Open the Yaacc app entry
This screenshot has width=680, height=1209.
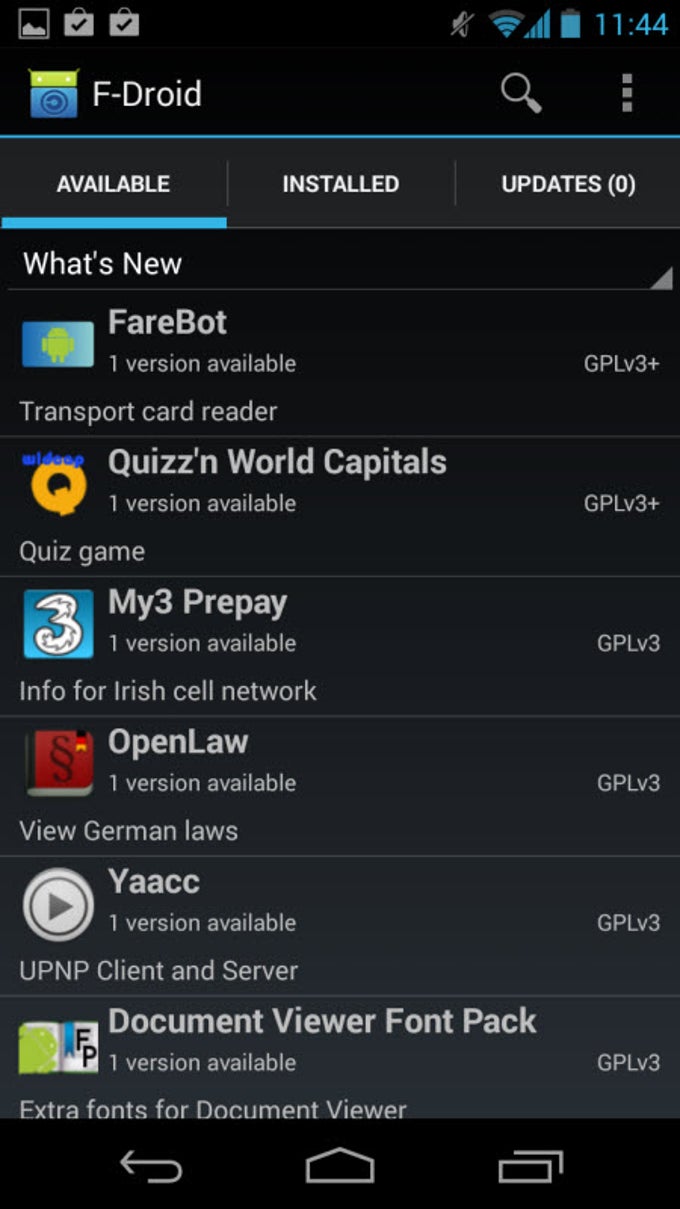340,926
